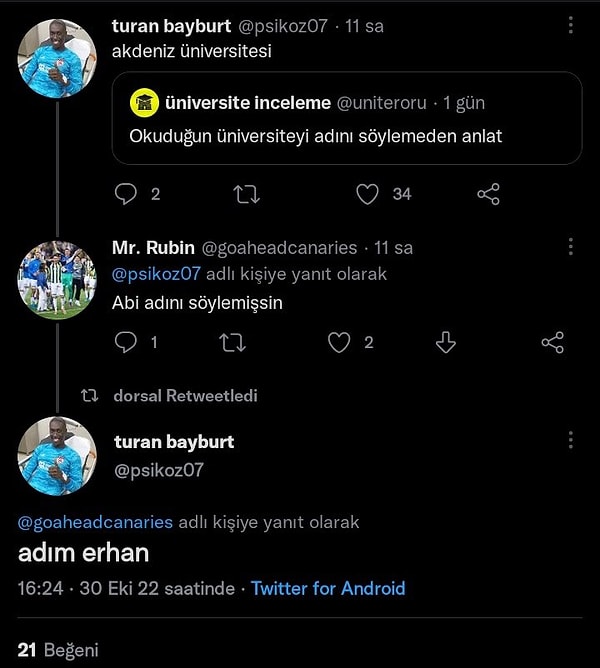Open turan bayburt's avatar beside 'adım erhan' tweet
This screenshot has width=600, height=668.
(x=57, y=456)
